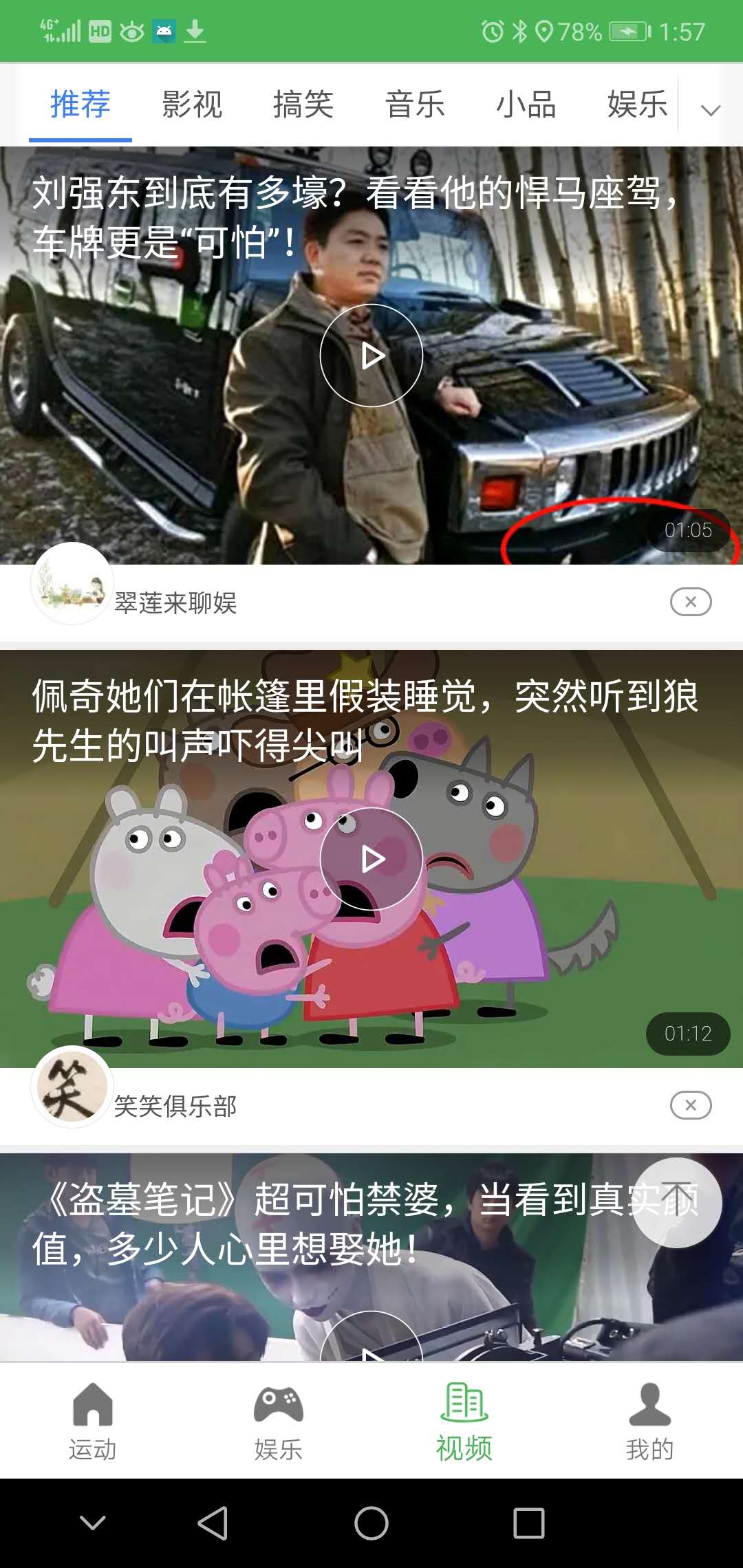Switch to the 音乐 tab
743x1568 pixels.
click(415, 105)
